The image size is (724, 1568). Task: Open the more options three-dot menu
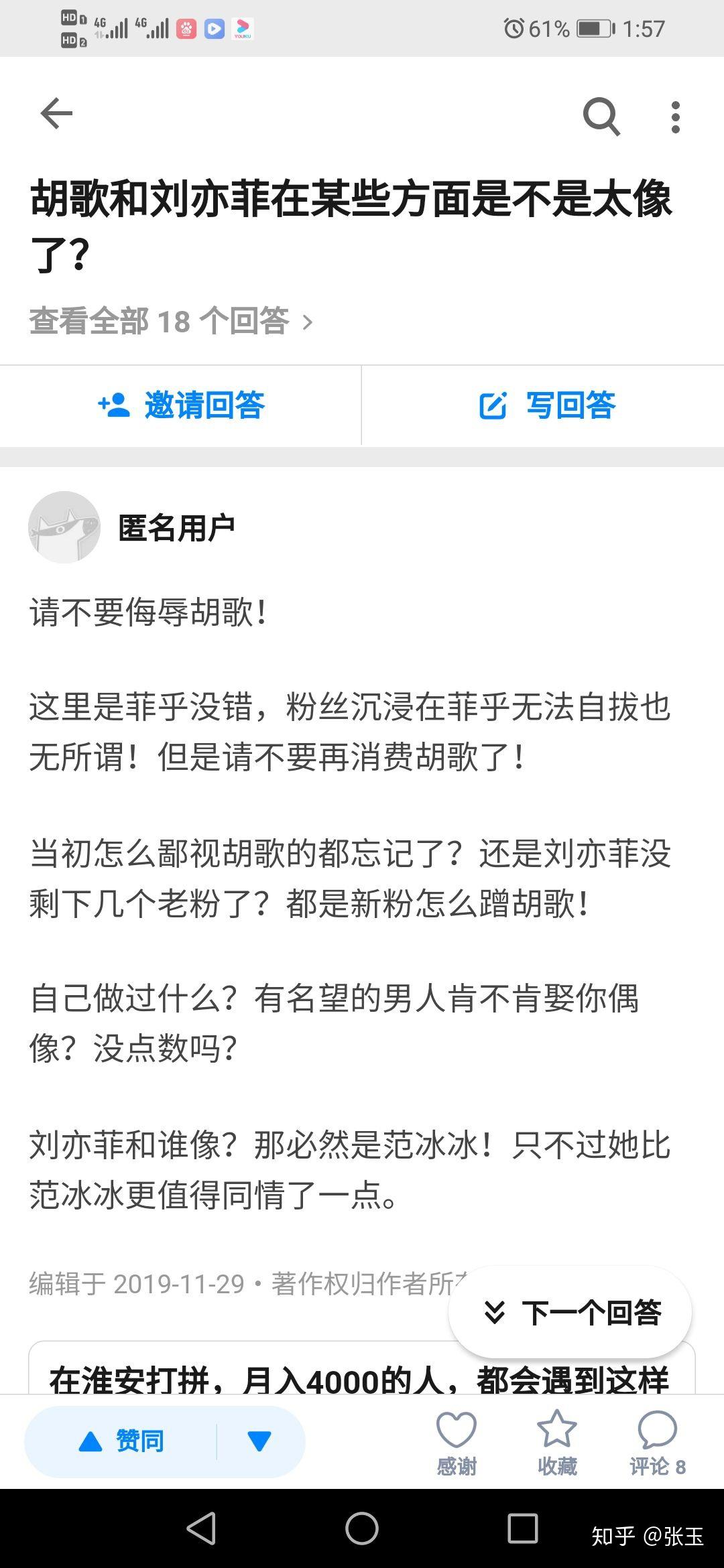675,115
